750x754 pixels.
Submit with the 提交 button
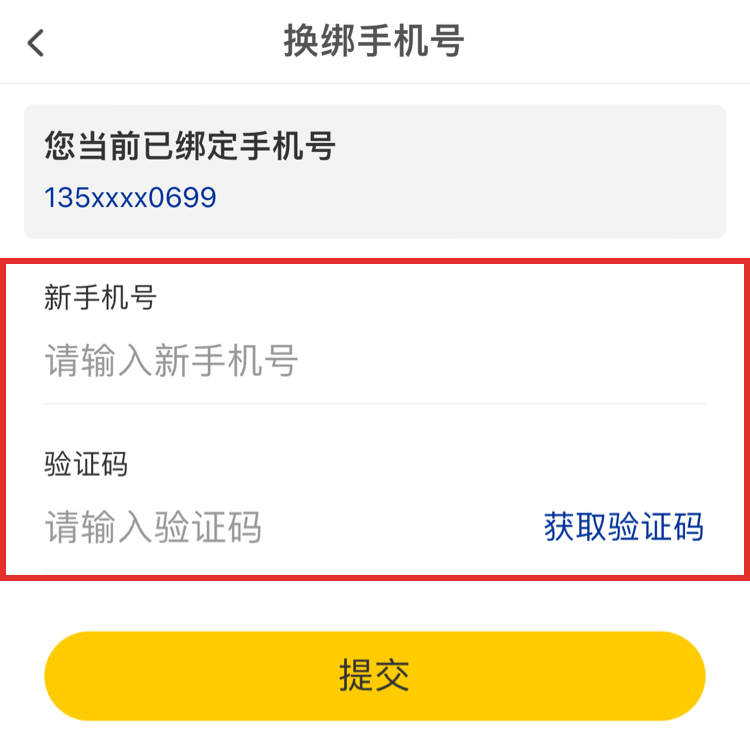375,676
